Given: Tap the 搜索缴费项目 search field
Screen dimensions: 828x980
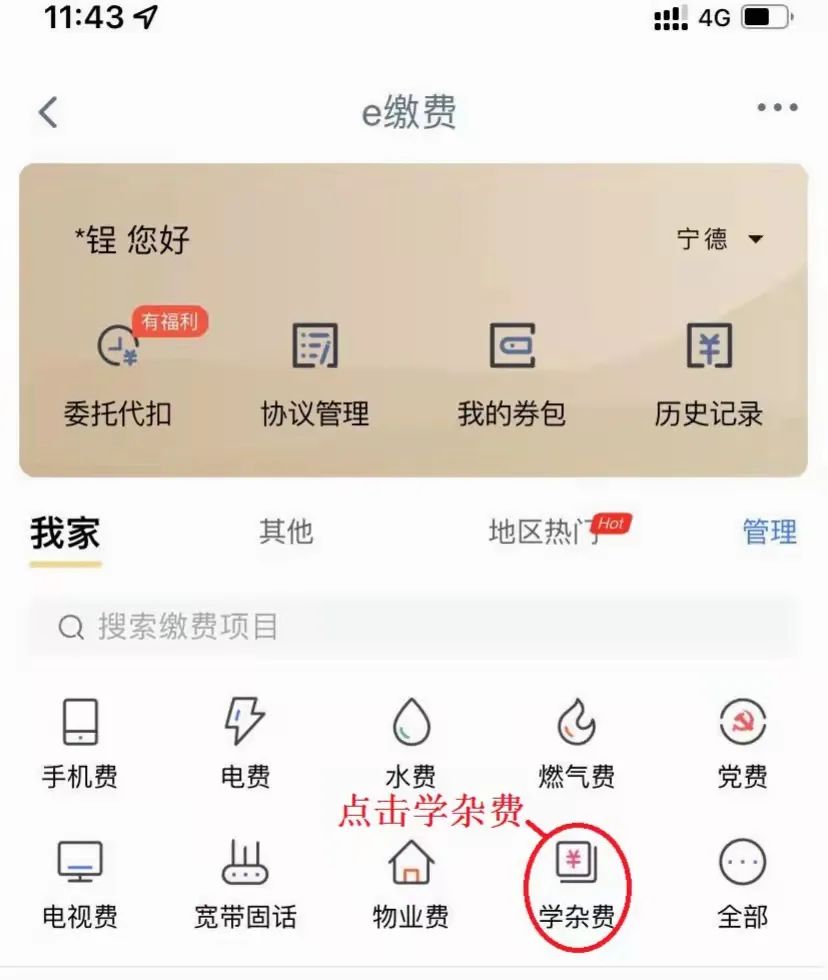Looking at the screenshot, I should 414,627.
